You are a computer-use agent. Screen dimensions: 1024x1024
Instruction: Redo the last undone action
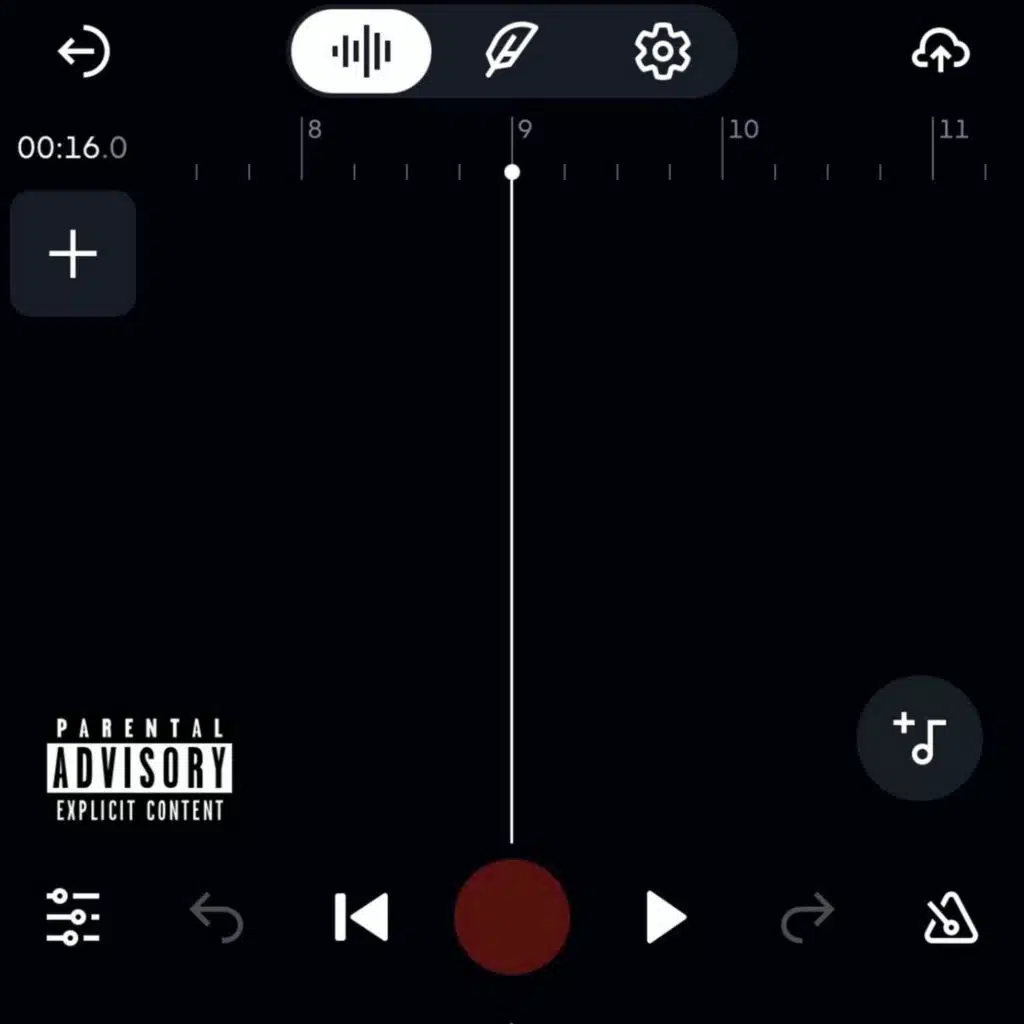click(807, 917)
